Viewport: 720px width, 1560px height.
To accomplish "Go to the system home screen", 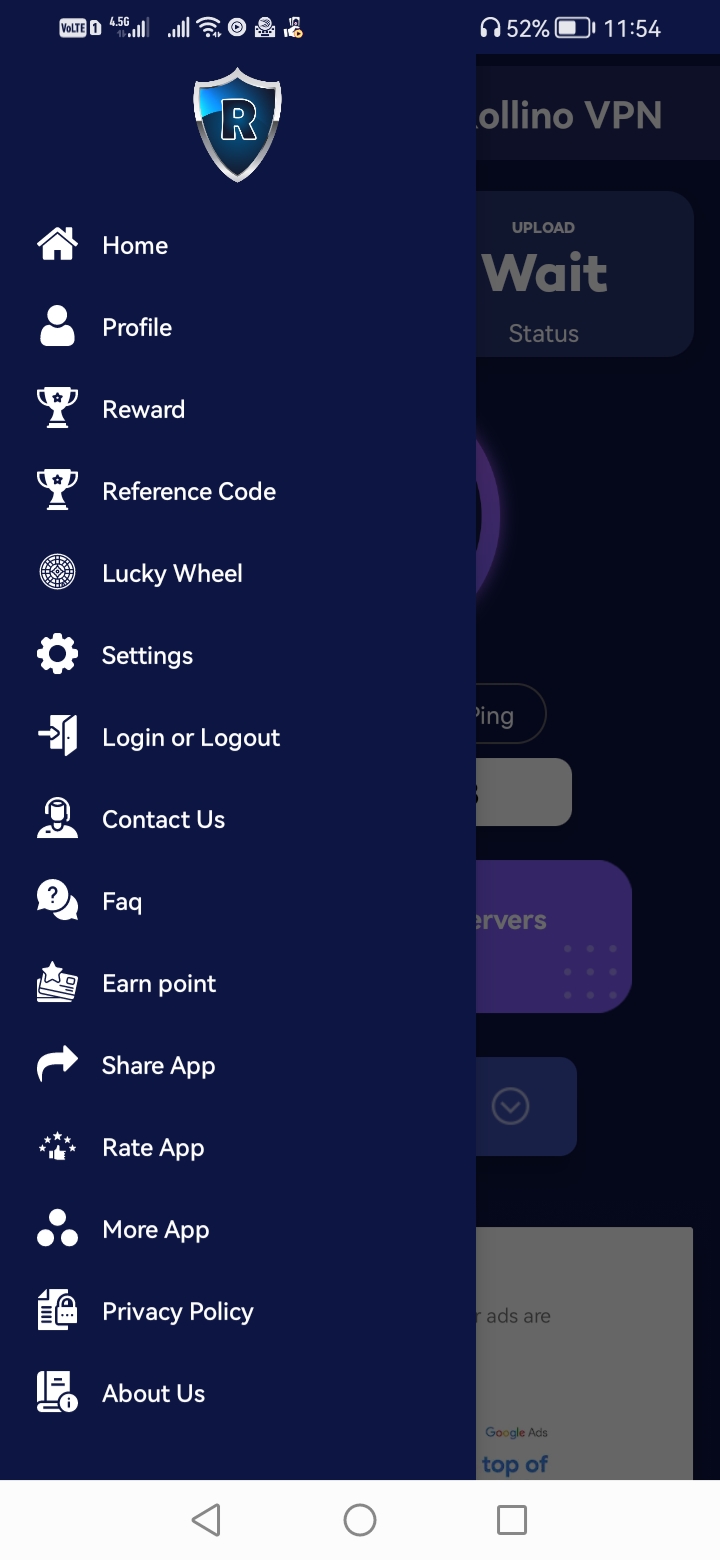I will point(360,1520).
